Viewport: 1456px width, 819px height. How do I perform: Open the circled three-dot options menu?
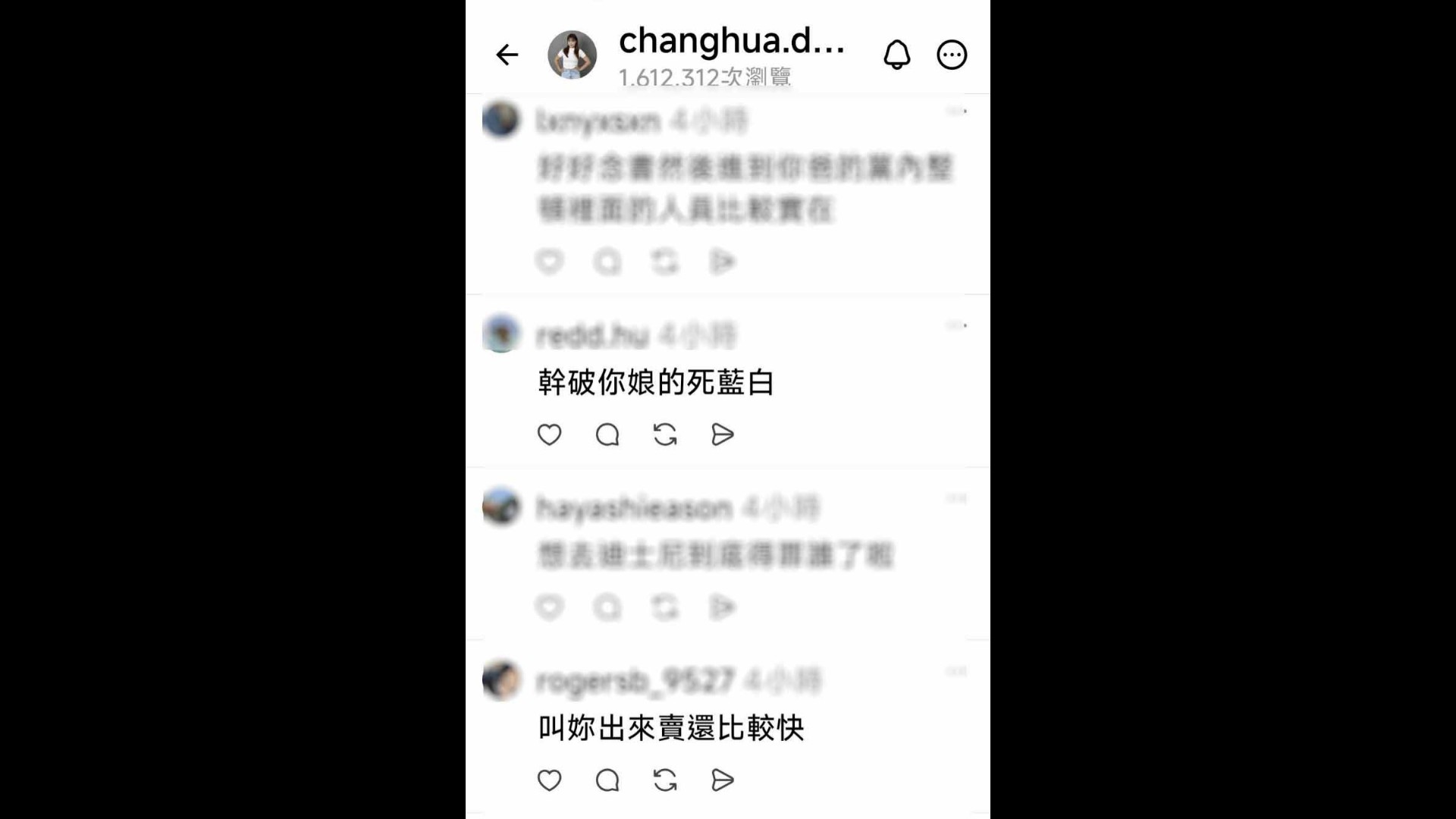952,55
